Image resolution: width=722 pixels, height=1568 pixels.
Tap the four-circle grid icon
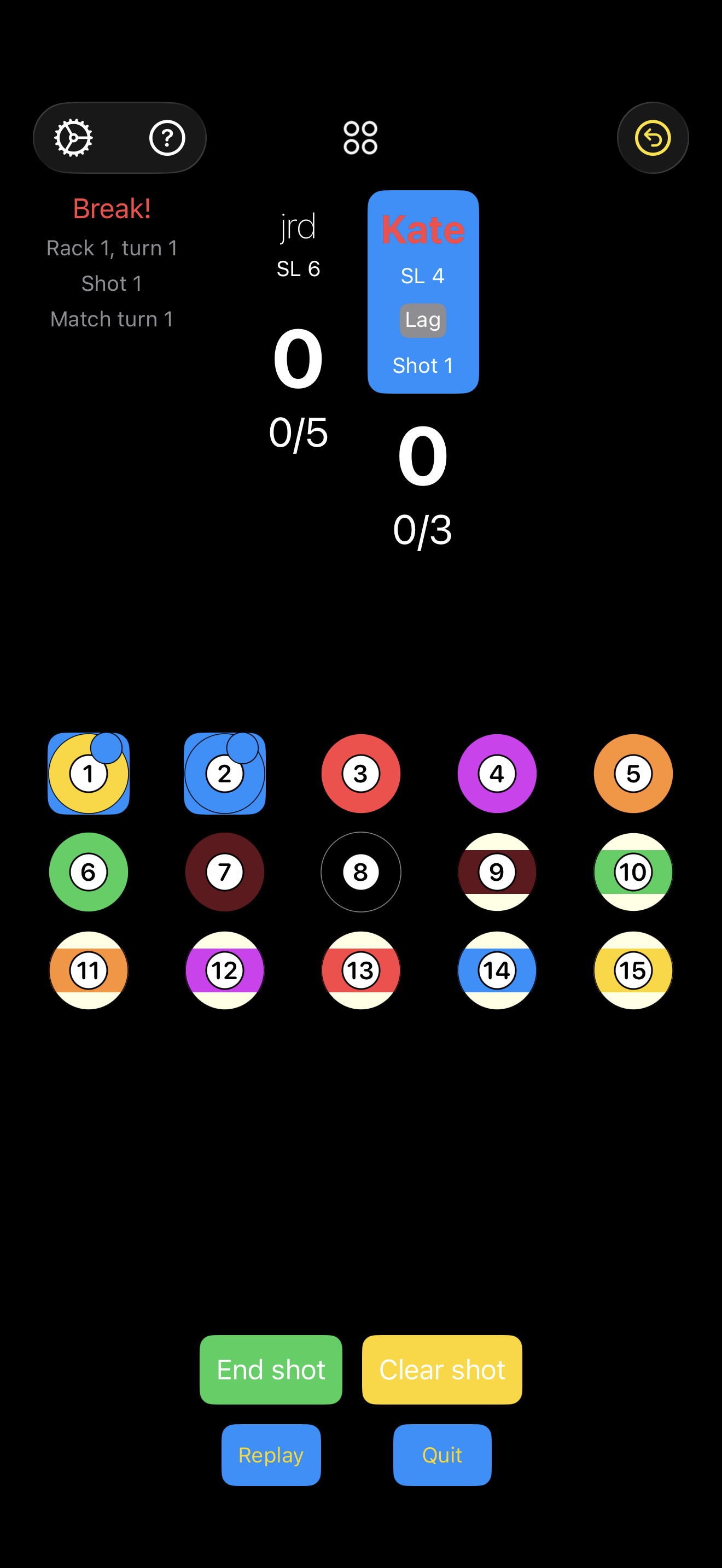[360, 138]
